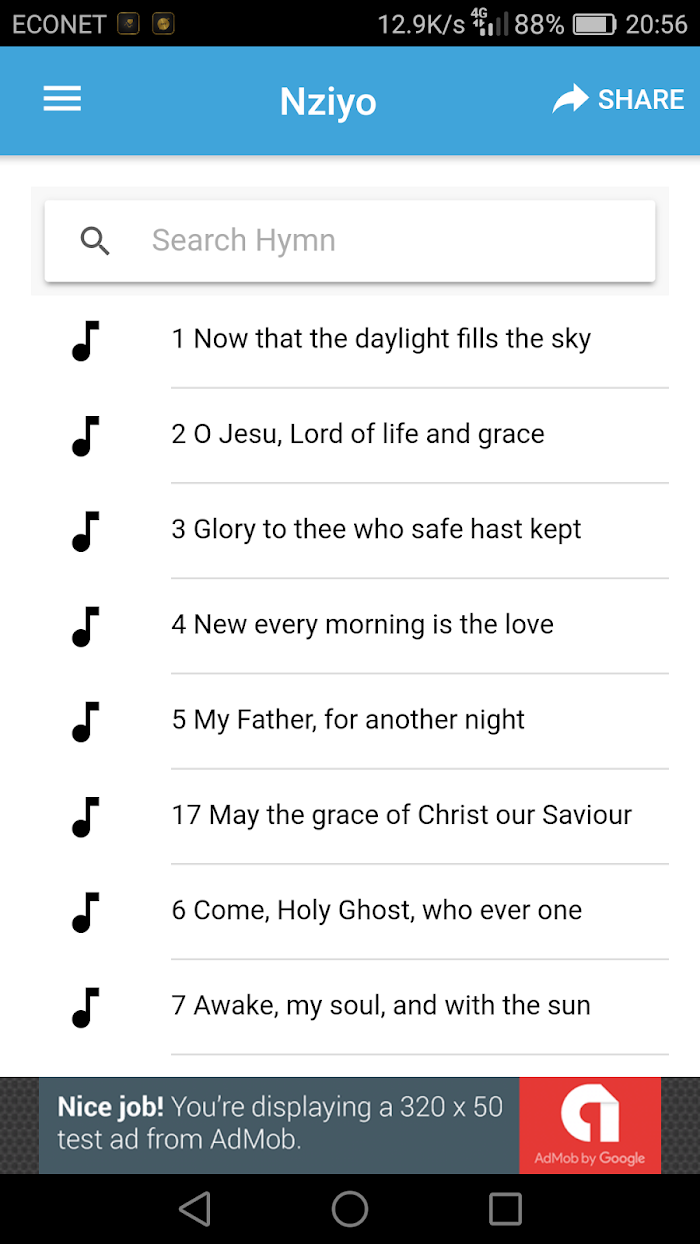Screen dimensions: 700x1244
Task: Tap the AdMob test ad banner
Action: 350,1125
